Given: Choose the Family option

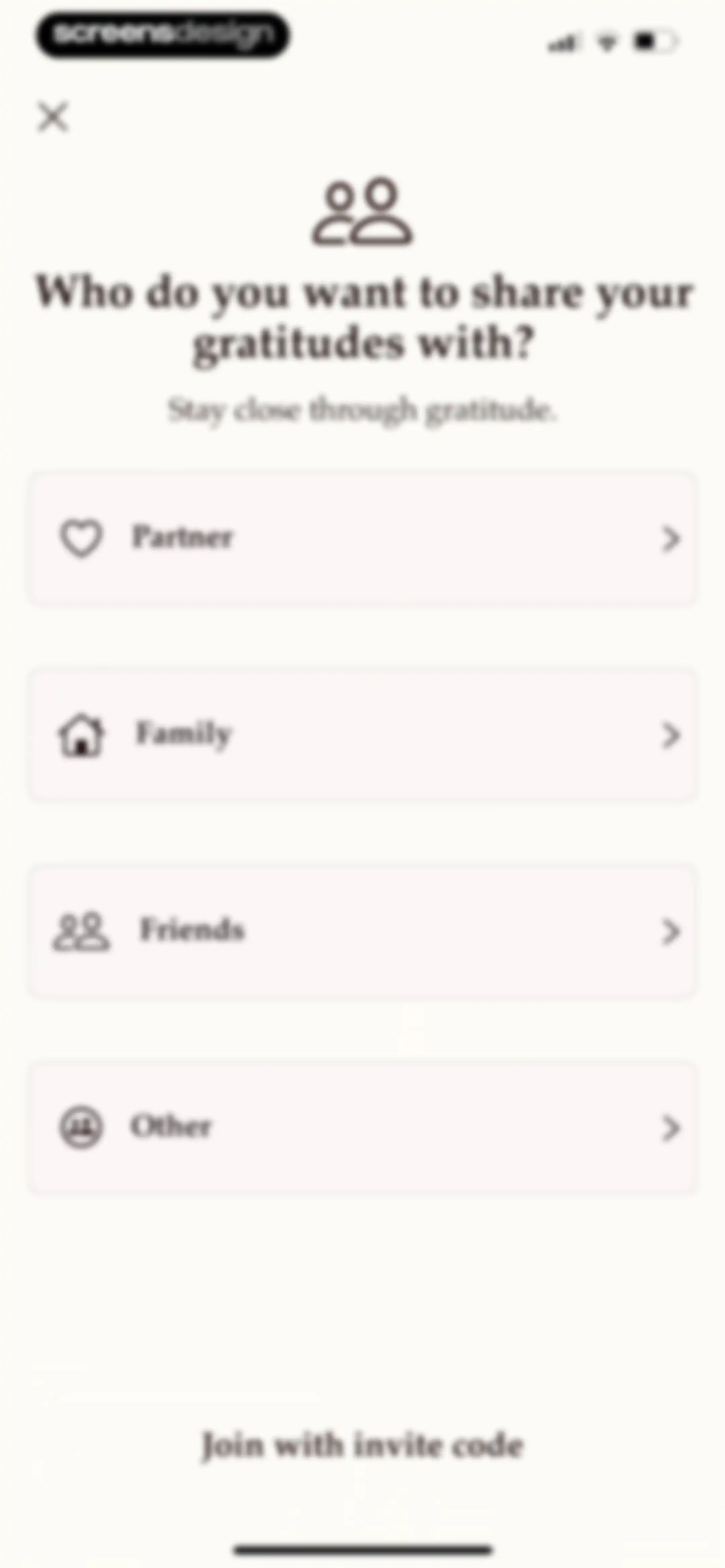Looking at the screenshot, I should (362, 735).
